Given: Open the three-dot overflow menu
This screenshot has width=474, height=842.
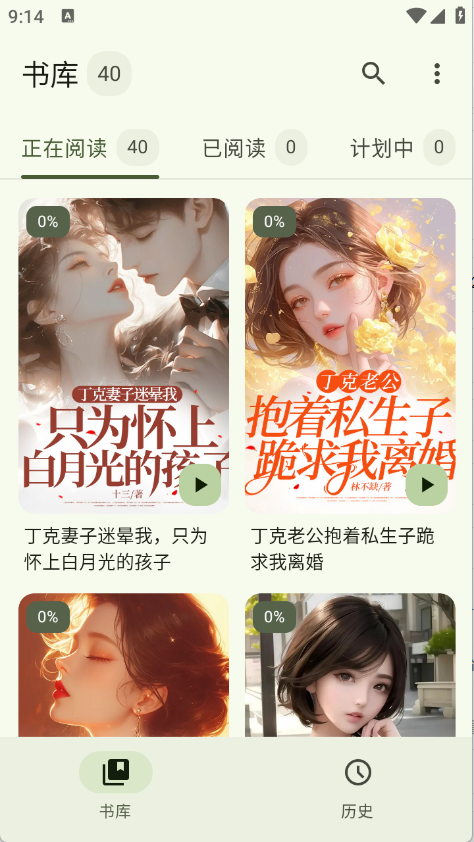Looking at the screenshot, I should point(437,74).
